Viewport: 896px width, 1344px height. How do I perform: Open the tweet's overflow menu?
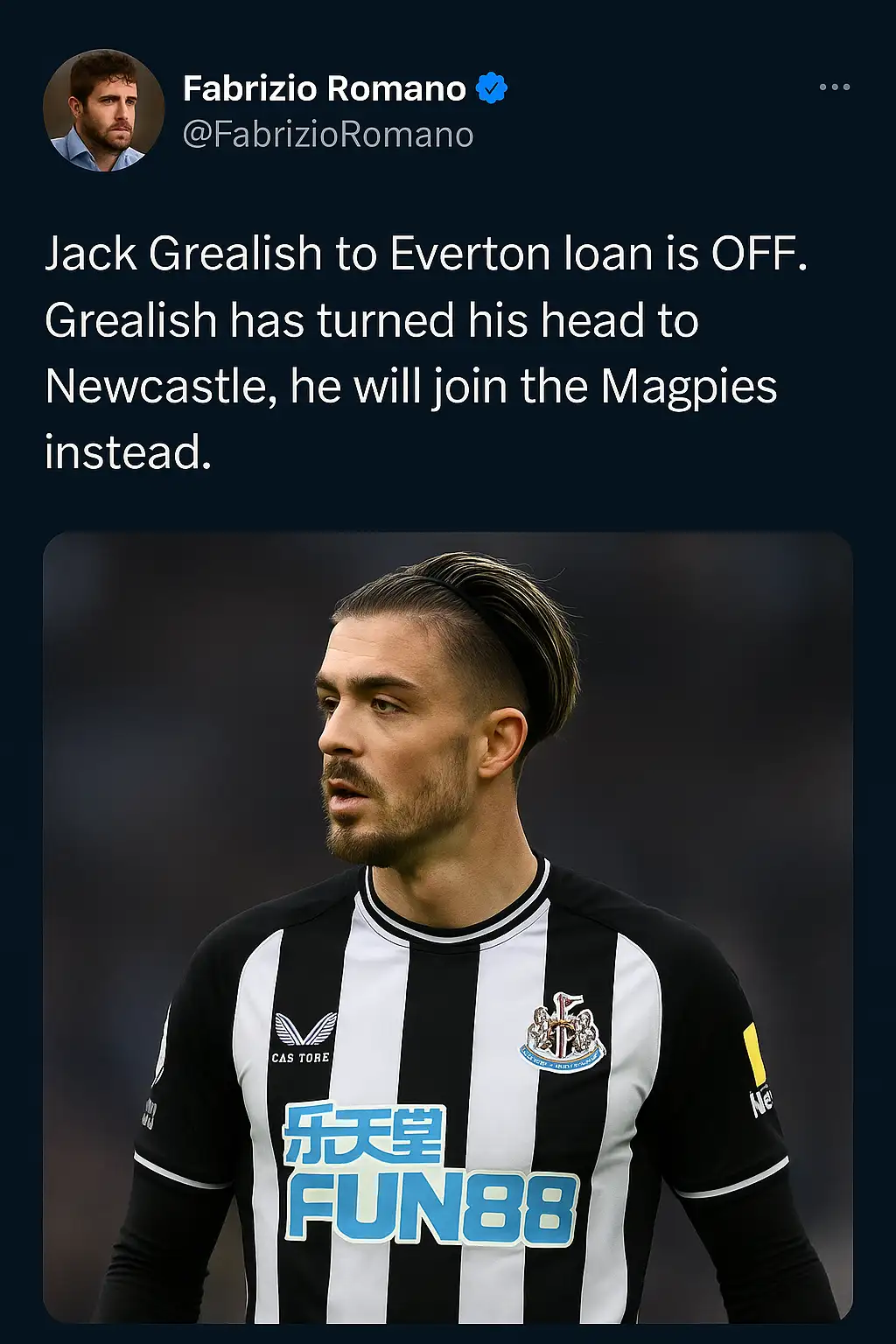pyautogui.click(x=834, y=87)
